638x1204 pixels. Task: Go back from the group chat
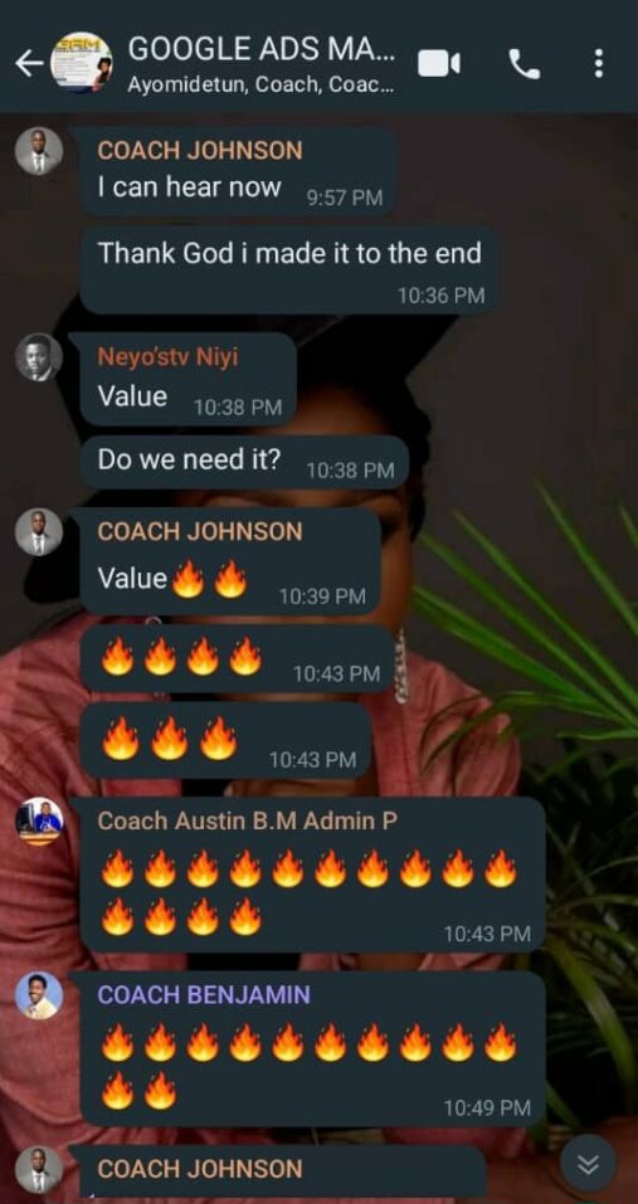[27, 63]
